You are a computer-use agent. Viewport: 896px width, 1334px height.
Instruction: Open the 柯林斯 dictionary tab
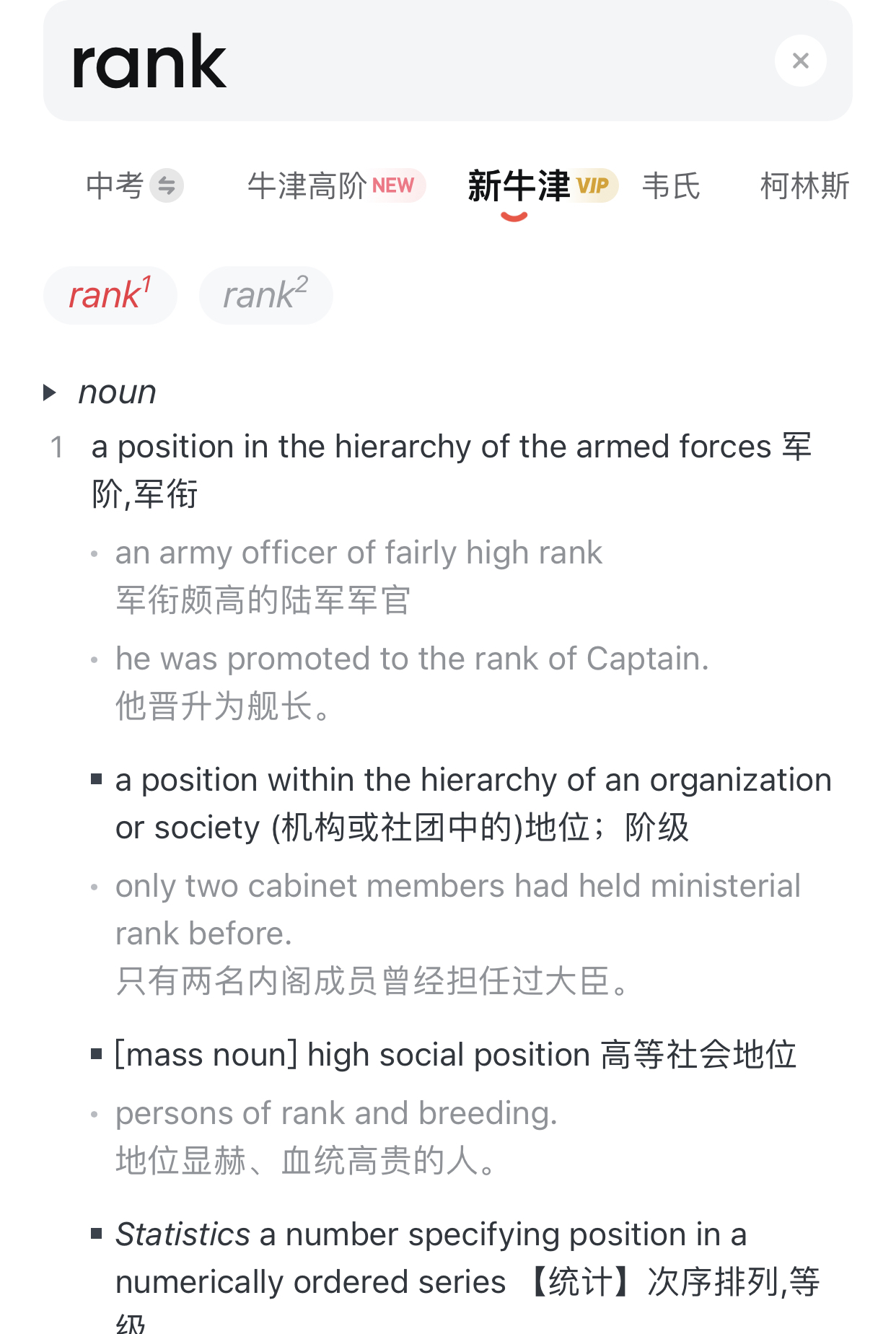click(x=804, y=186)
